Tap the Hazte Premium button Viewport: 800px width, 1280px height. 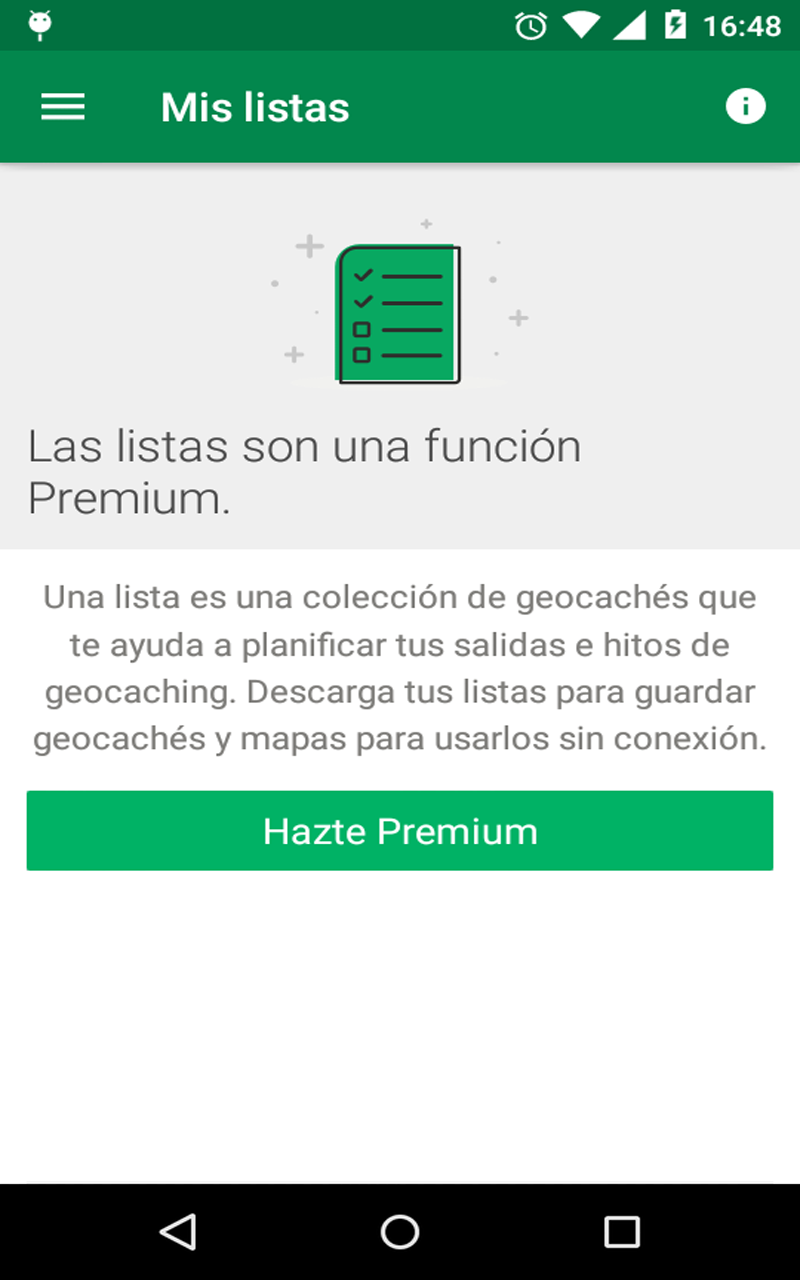(400, 831)
